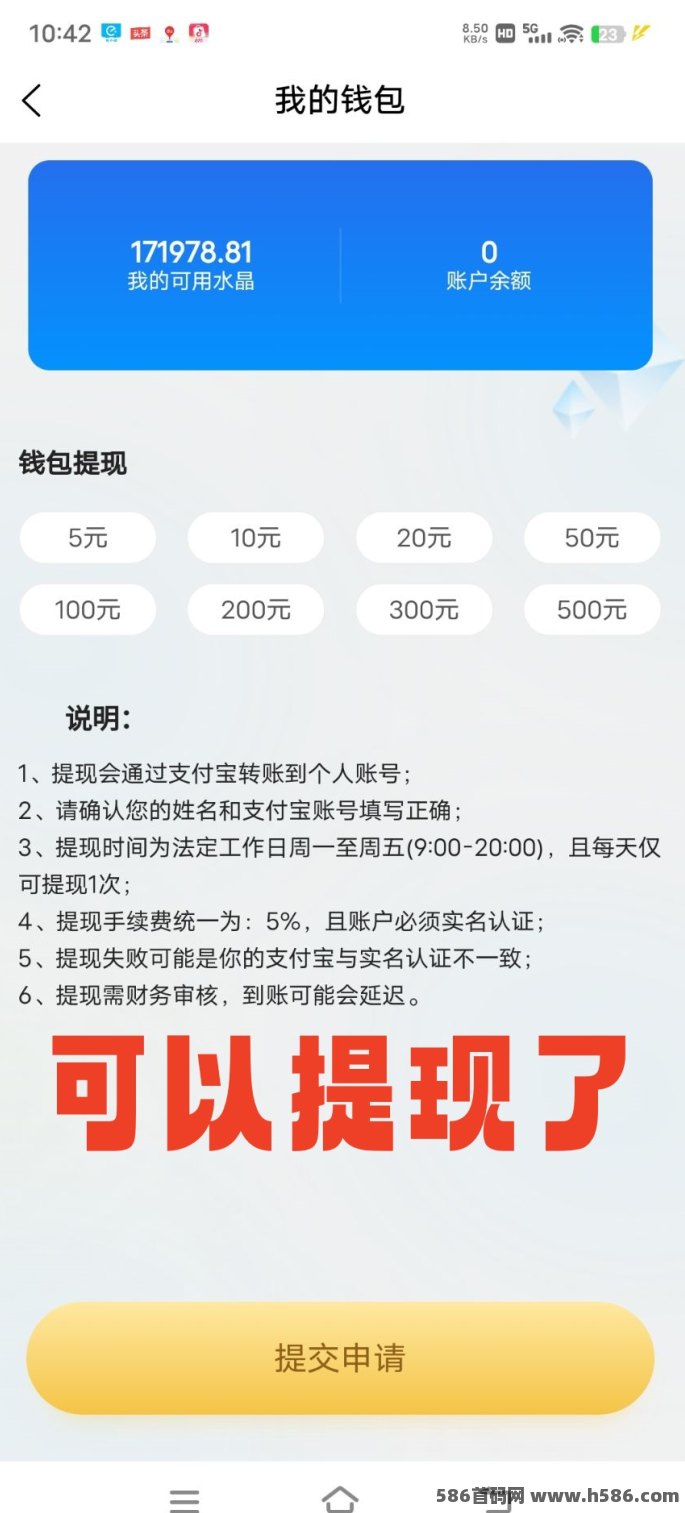The height and width of the screenshot is (1513, 685).
Task: Open the system recent apps menu button
Action: coord(184,1499)
